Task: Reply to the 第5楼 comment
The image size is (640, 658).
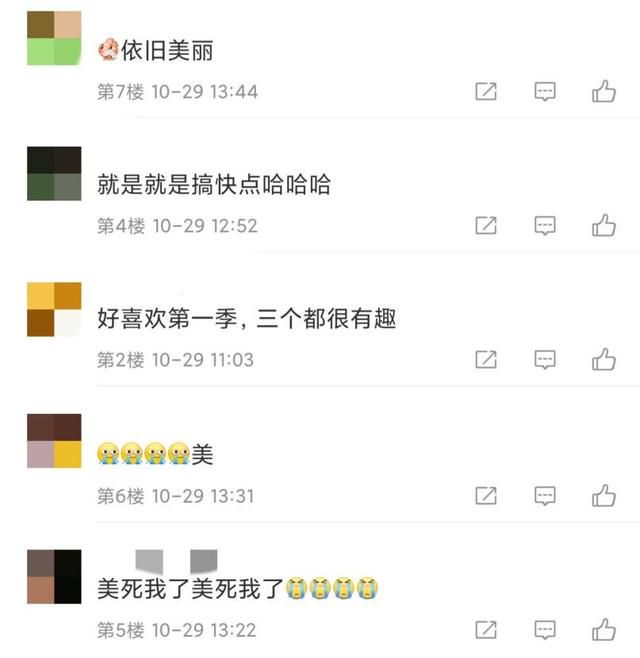Action: (x=545, y=630)
